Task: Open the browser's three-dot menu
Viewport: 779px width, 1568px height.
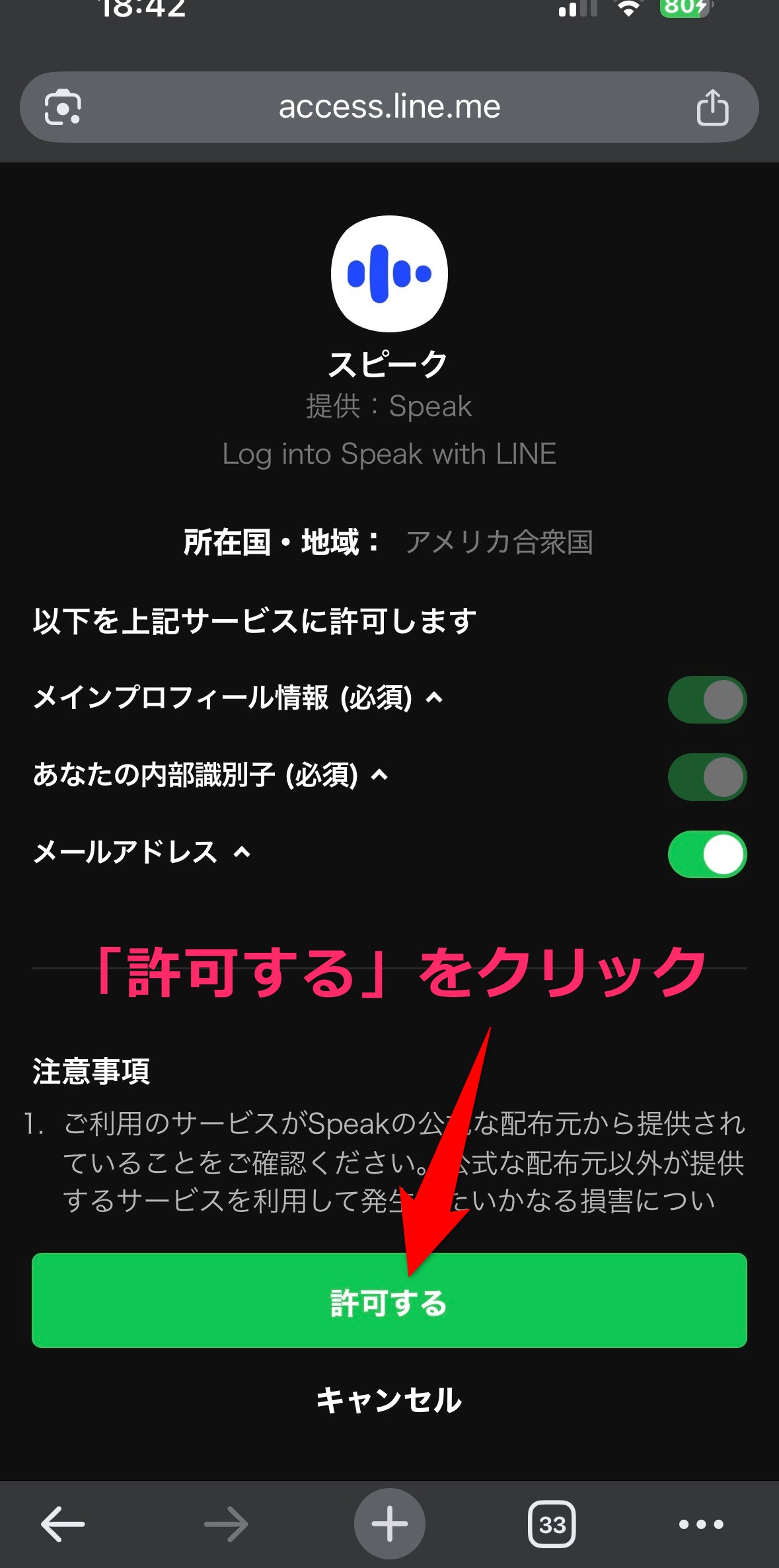Action: click(x=701, y=1524)
